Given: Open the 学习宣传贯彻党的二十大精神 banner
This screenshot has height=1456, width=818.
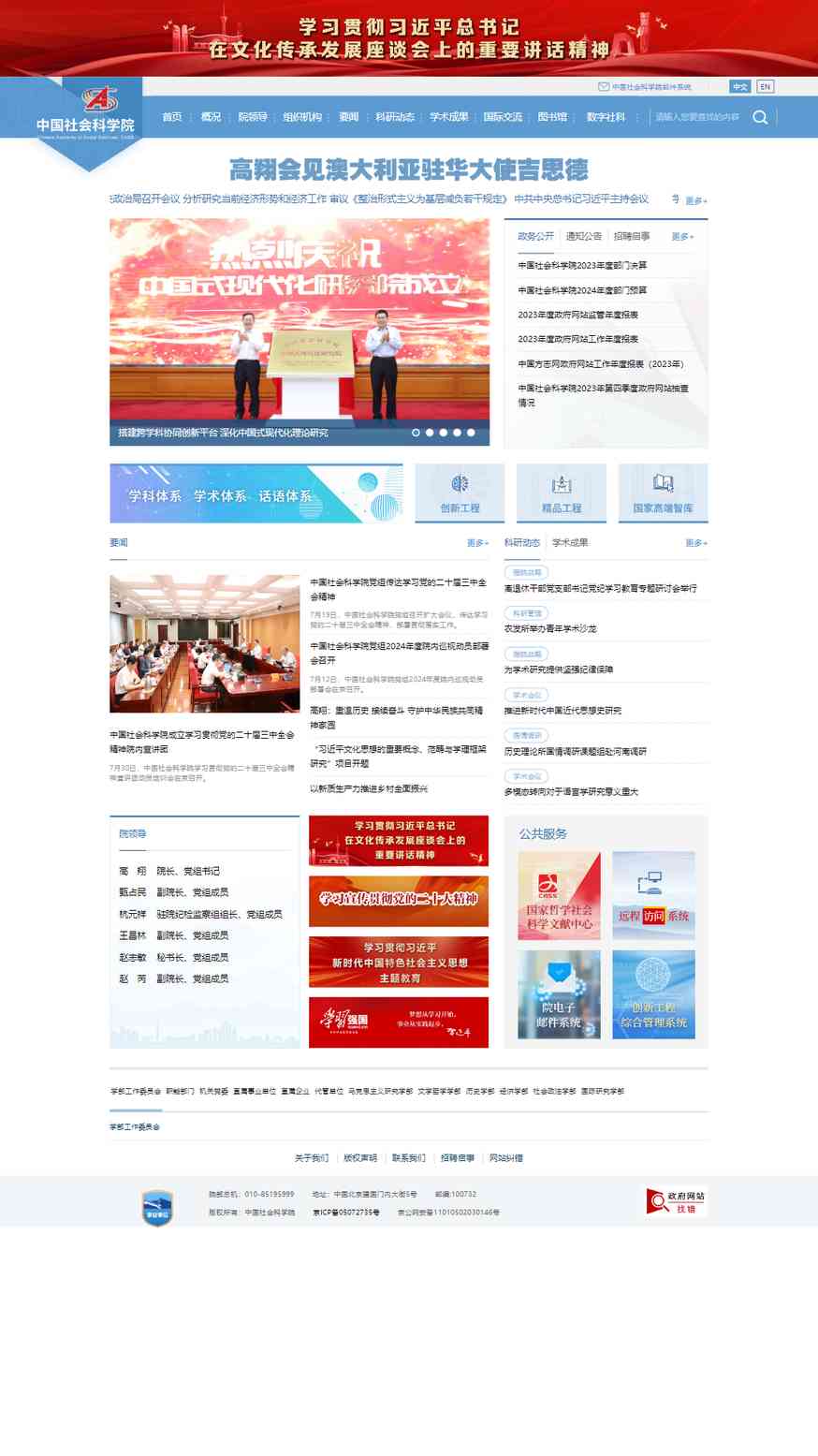Looking at the screenshot, I should pos(399,901).
